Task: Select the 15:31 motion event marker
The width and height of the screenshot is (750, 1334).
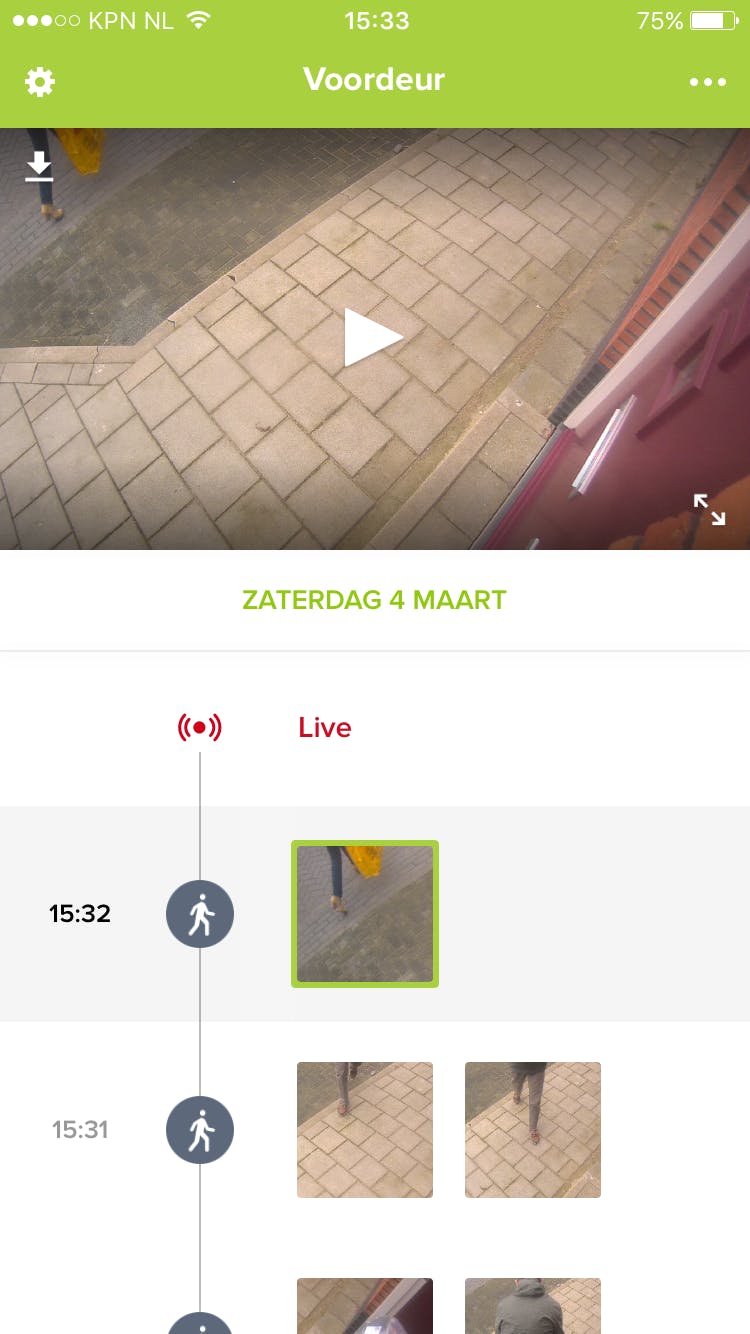Action: 200,1130
